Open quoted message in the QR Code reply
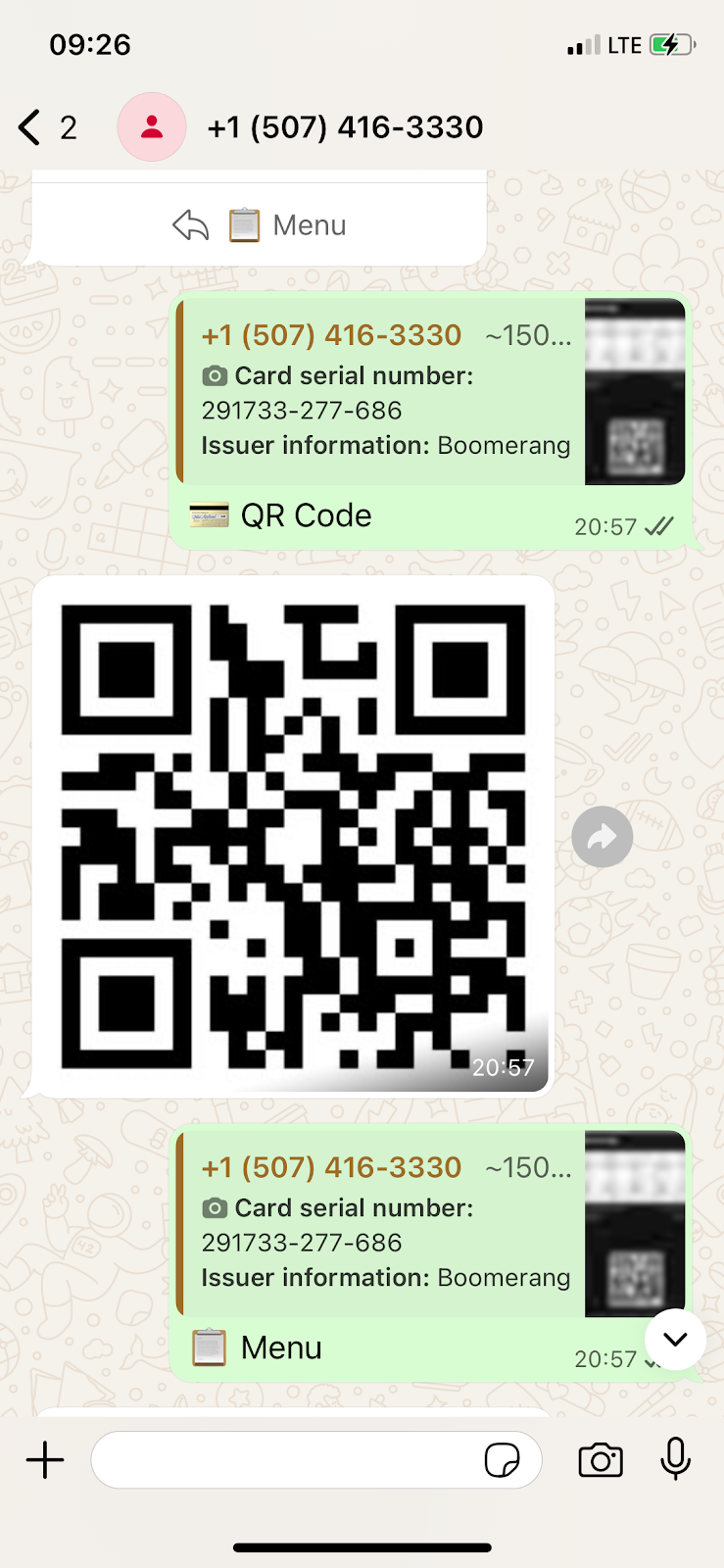 (382, 392)
